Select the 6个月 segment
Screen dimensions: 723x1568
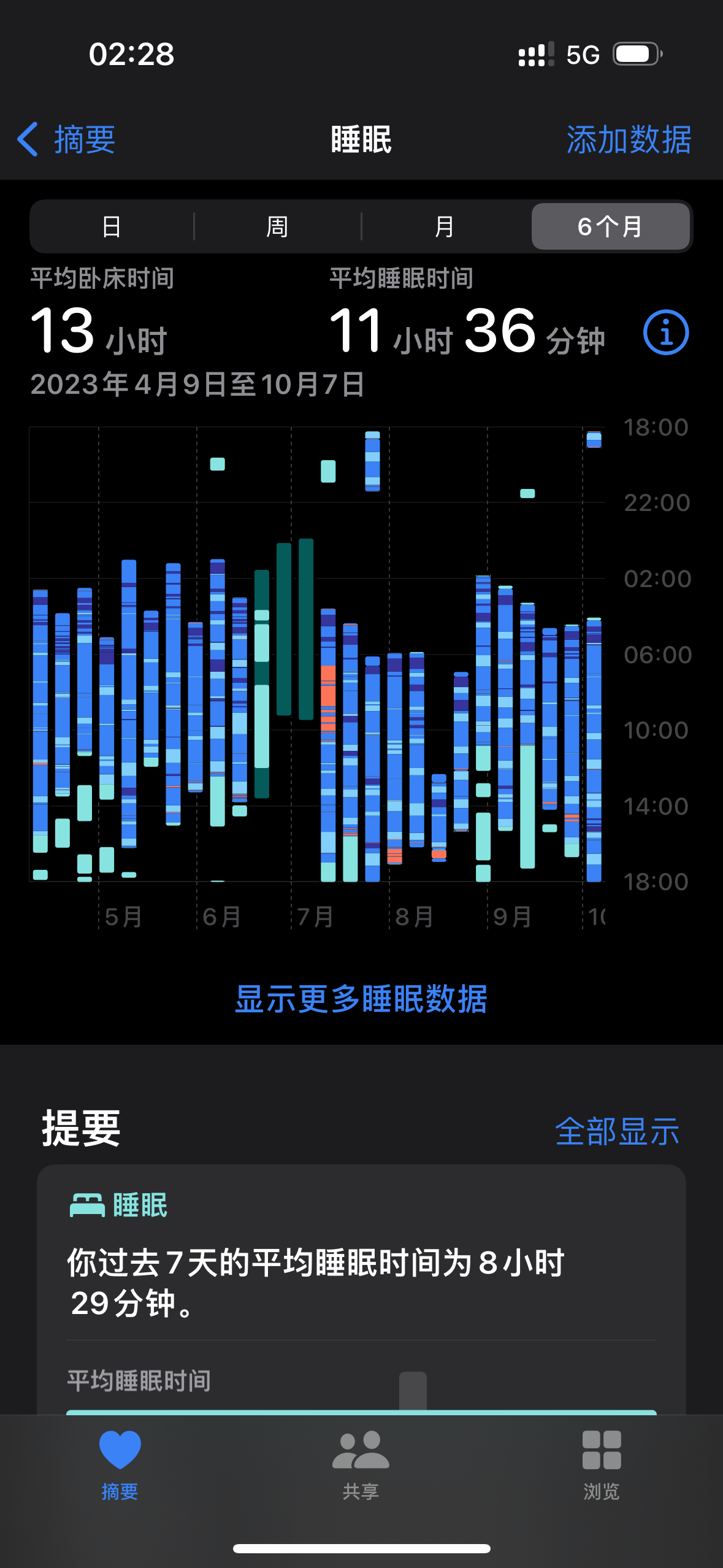pos(610,227)
